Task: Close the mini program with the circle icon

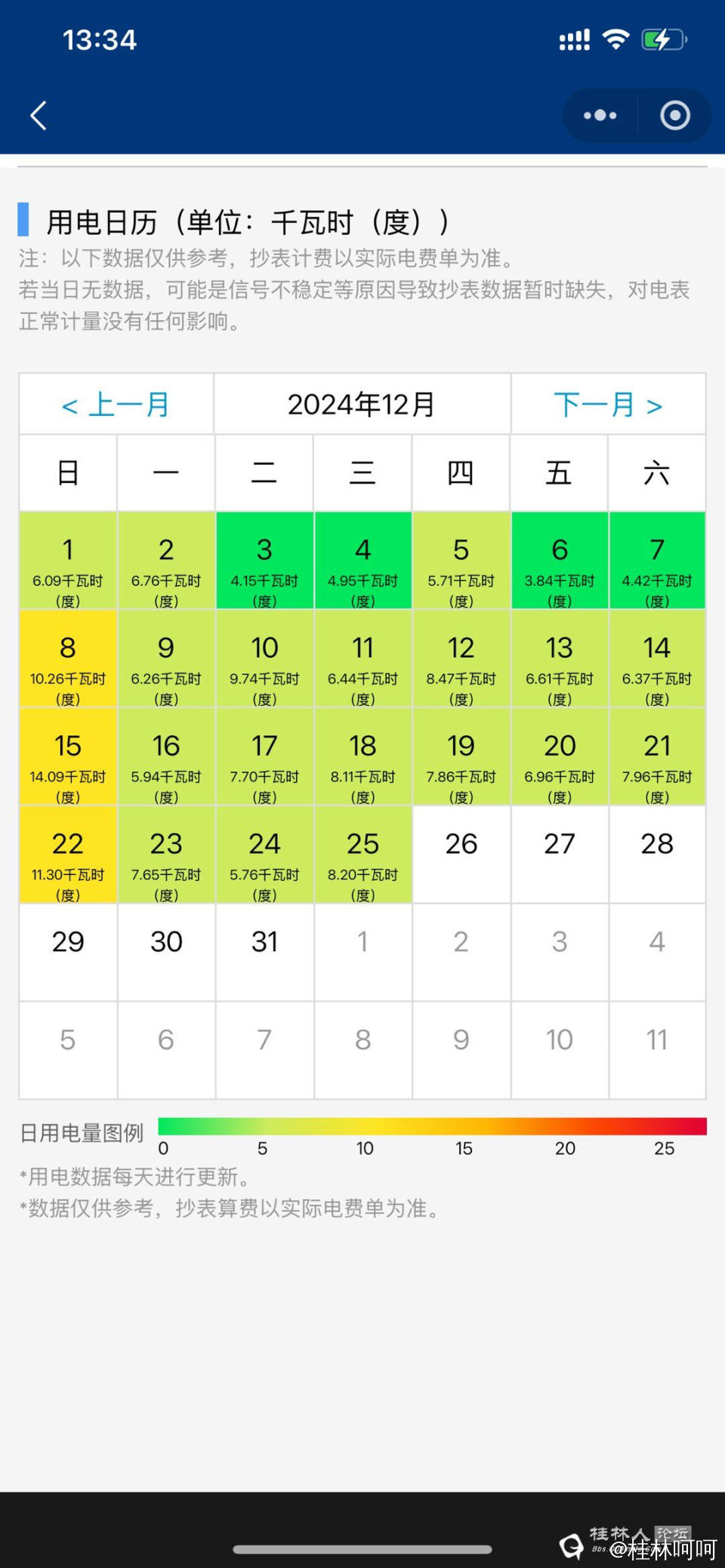Action: tap(674, 116)
